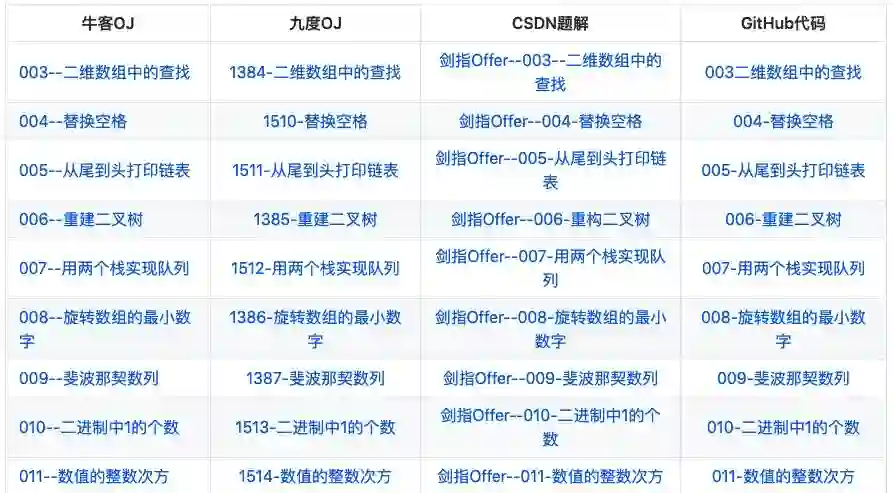Open GitHub code link 007-用两个栈实现队列
This screenshot has height=493, width=893.
[783, 268]
